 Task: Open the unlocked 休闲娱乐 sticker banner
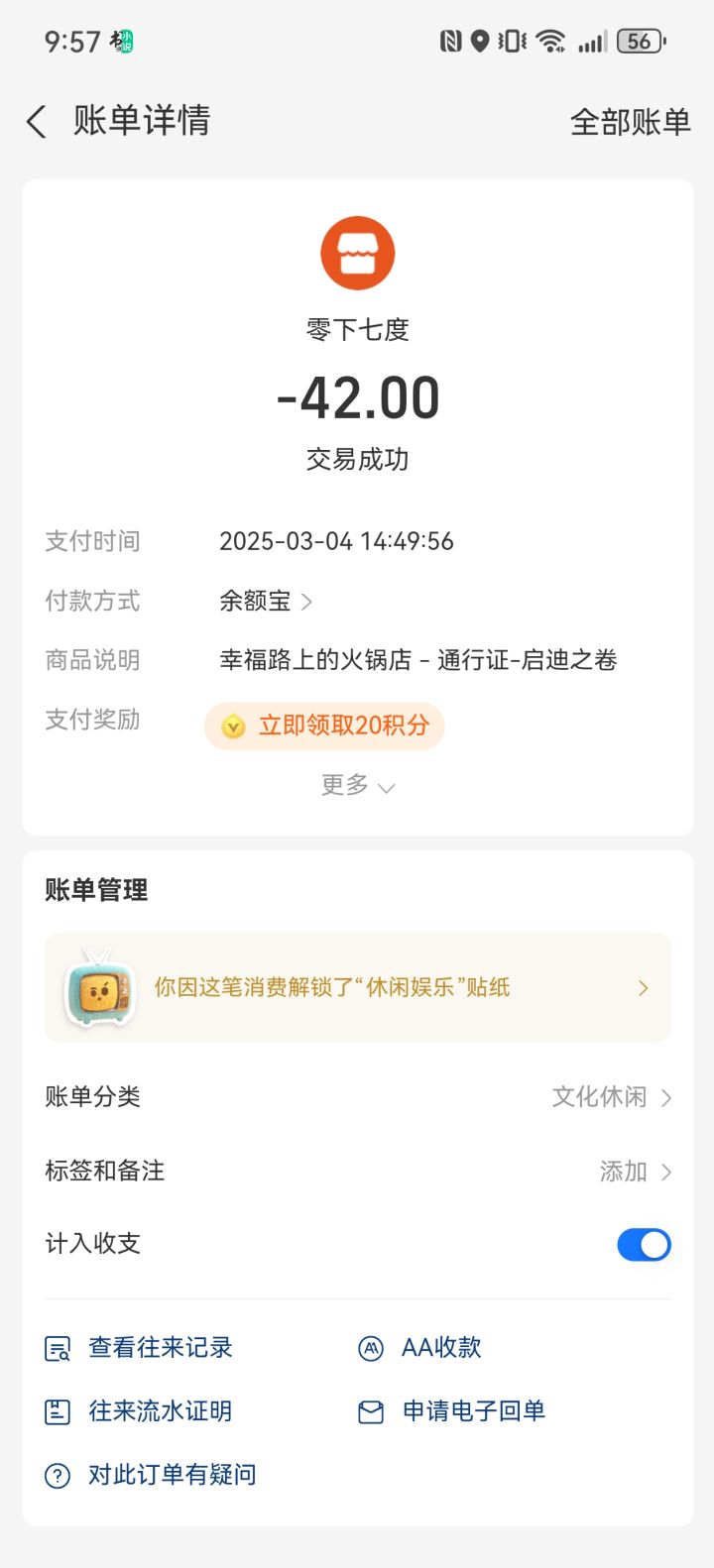pyautogui.click(x=357, y=987)
